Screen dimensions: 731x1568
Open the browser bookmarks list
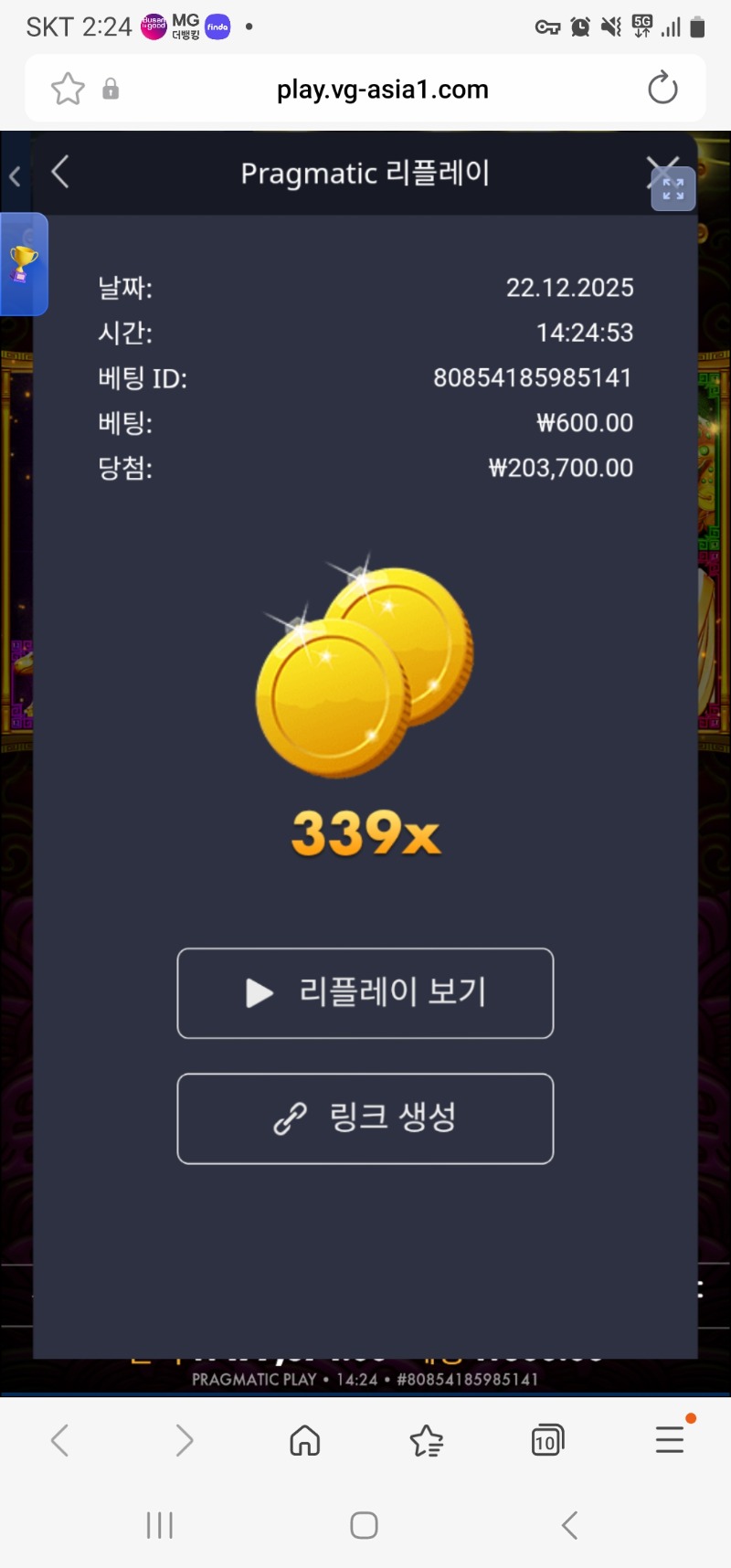coord(426,1441)
